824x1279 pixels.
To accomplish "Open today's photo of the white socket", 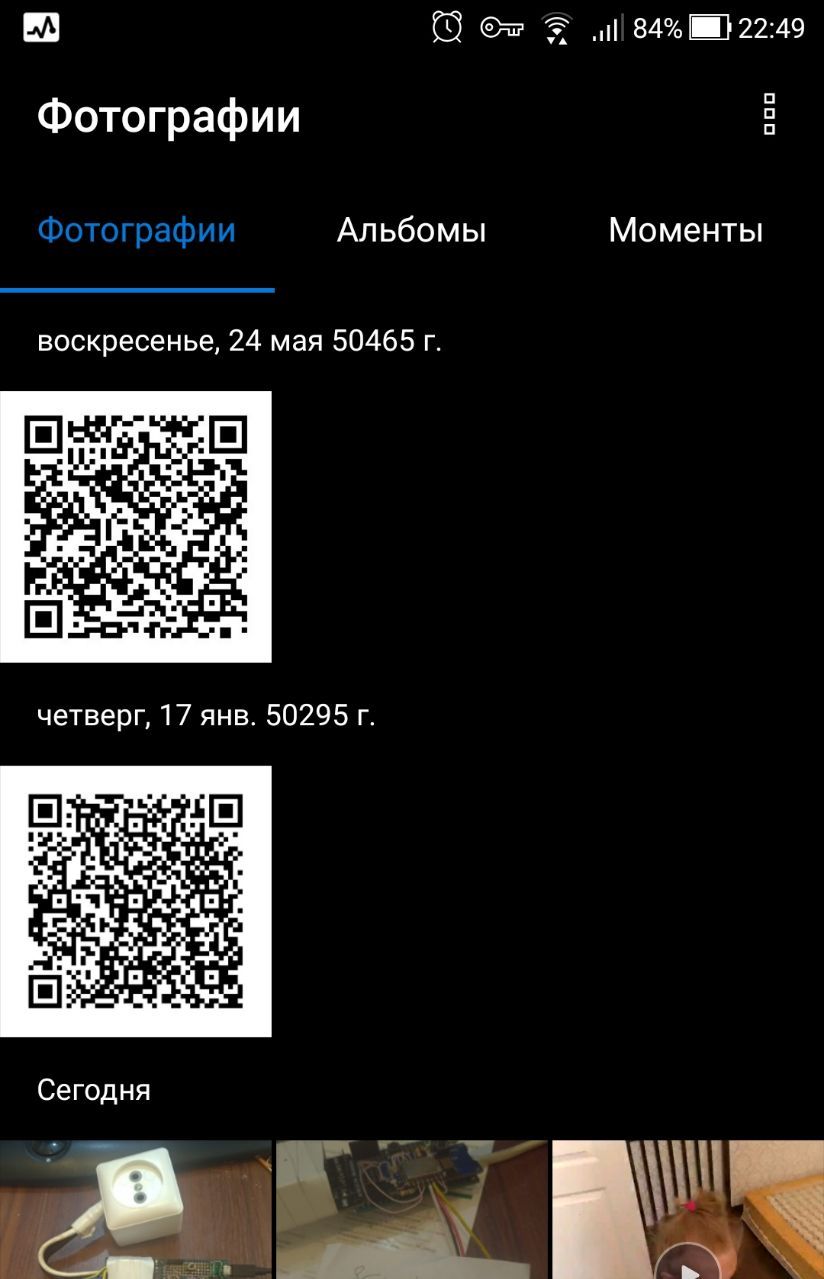I will pos(136,1210).
